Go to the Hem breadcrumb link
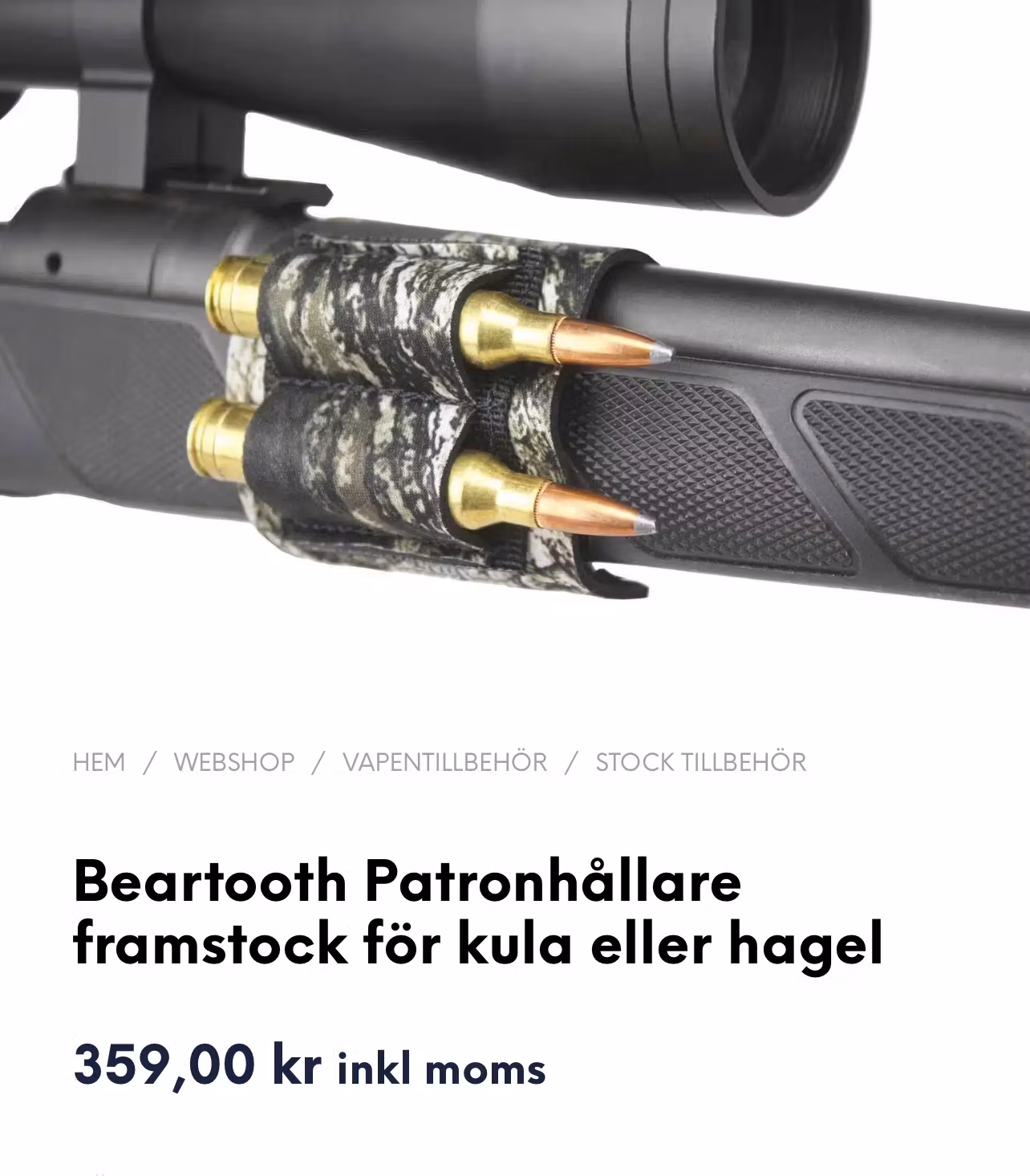The image size is (1030, 1176). pyautogui.click(x=99, y=762)
